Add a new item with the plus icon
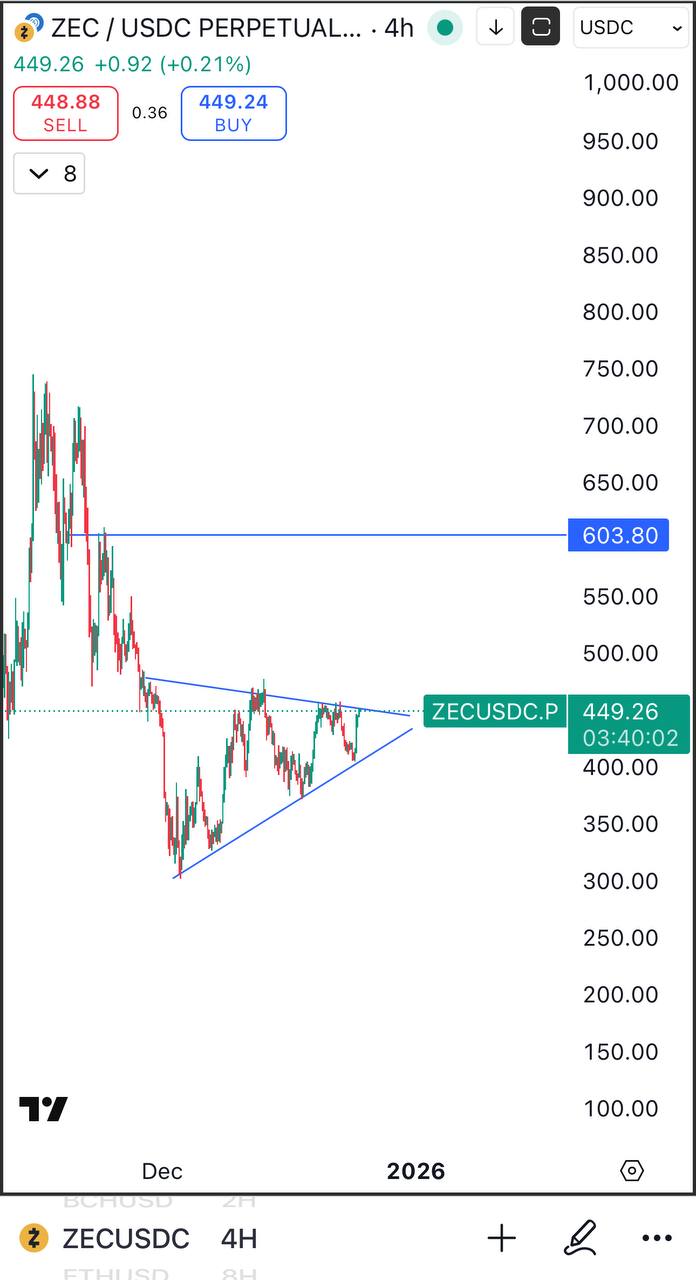 (502, 1239)
